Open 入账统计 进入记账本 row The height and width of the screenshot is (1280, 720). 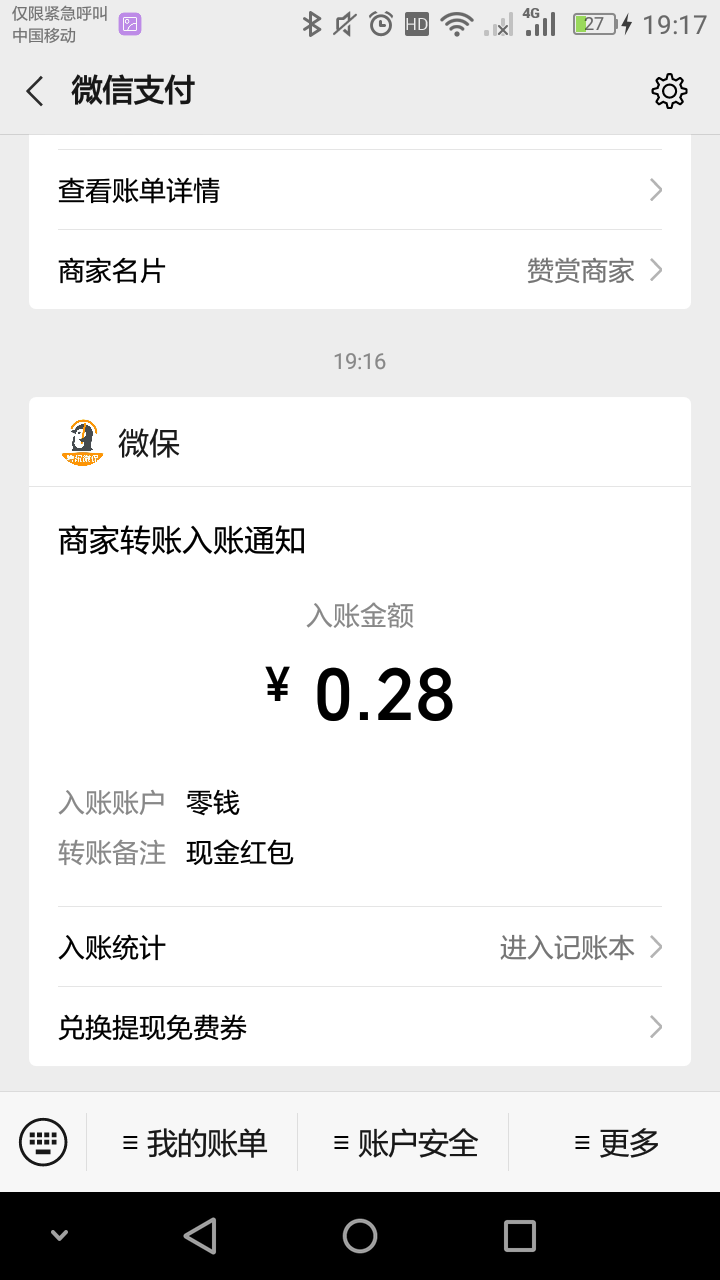pyautogui.click(x=360, y=947)
